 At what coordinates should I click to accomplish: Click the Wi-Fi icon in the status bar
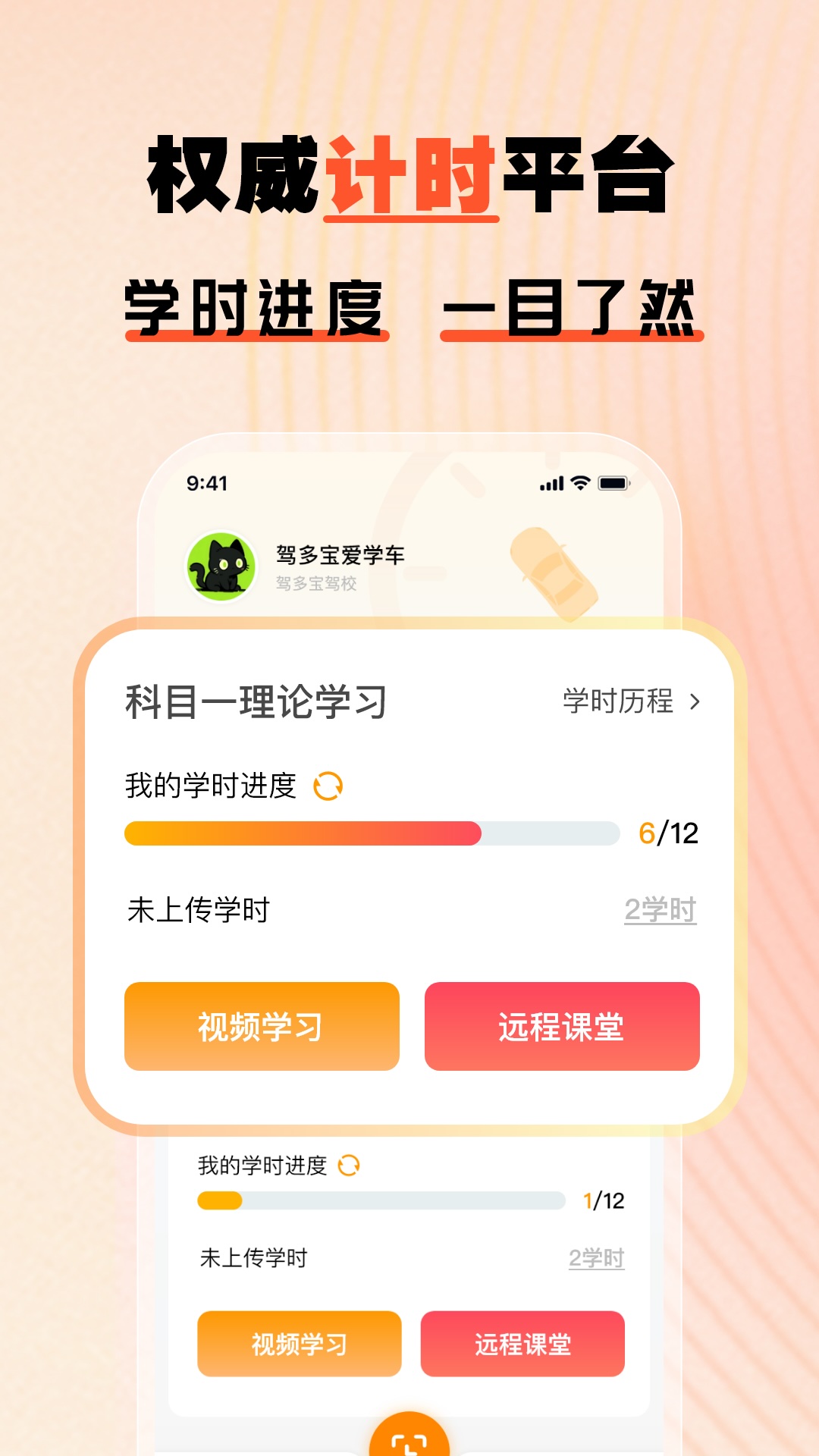(x=579, y=481)
